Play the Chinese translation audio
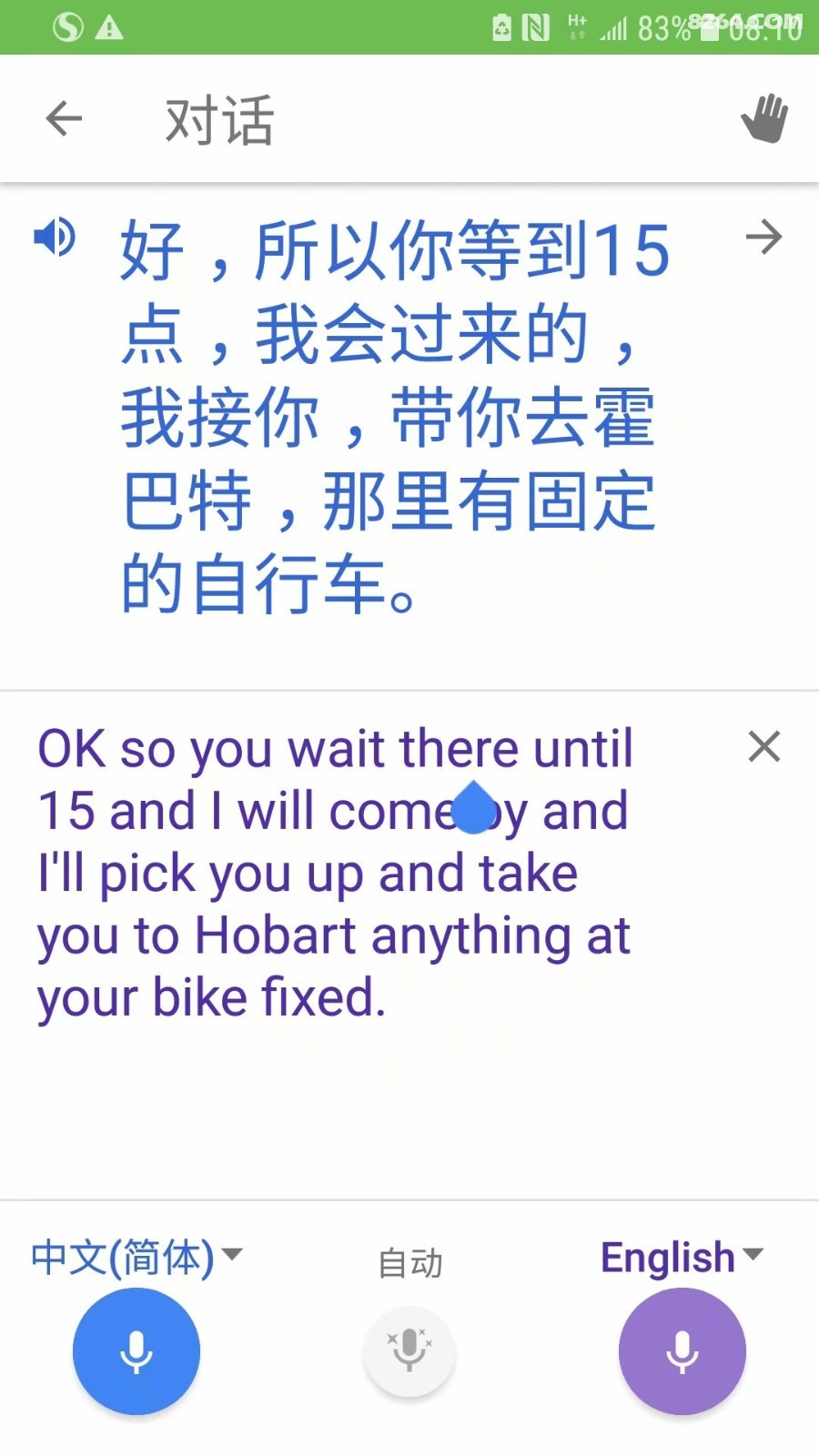Screen dimensions: 819x1456 (55, 238)
